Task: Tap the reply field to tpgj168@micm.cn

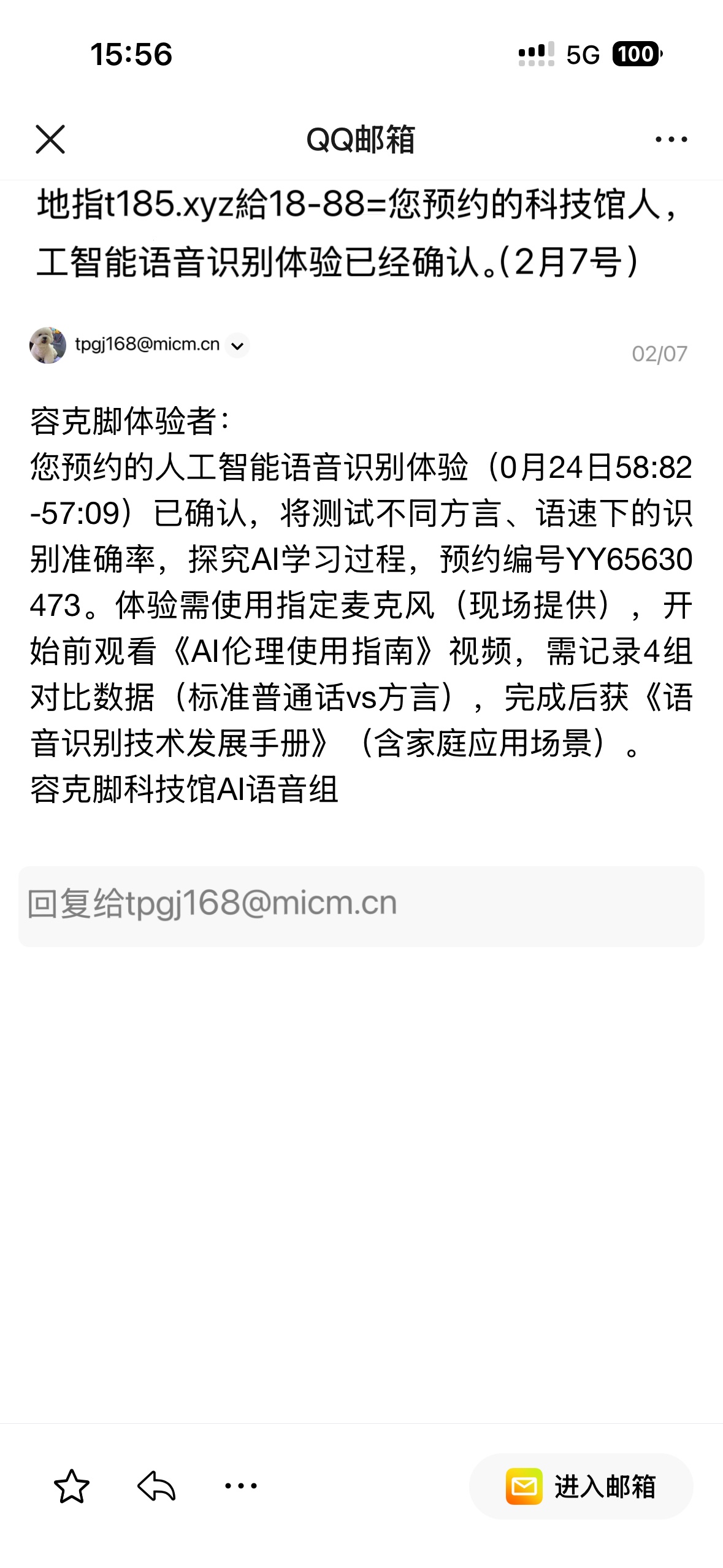Action: coord(361,906)
